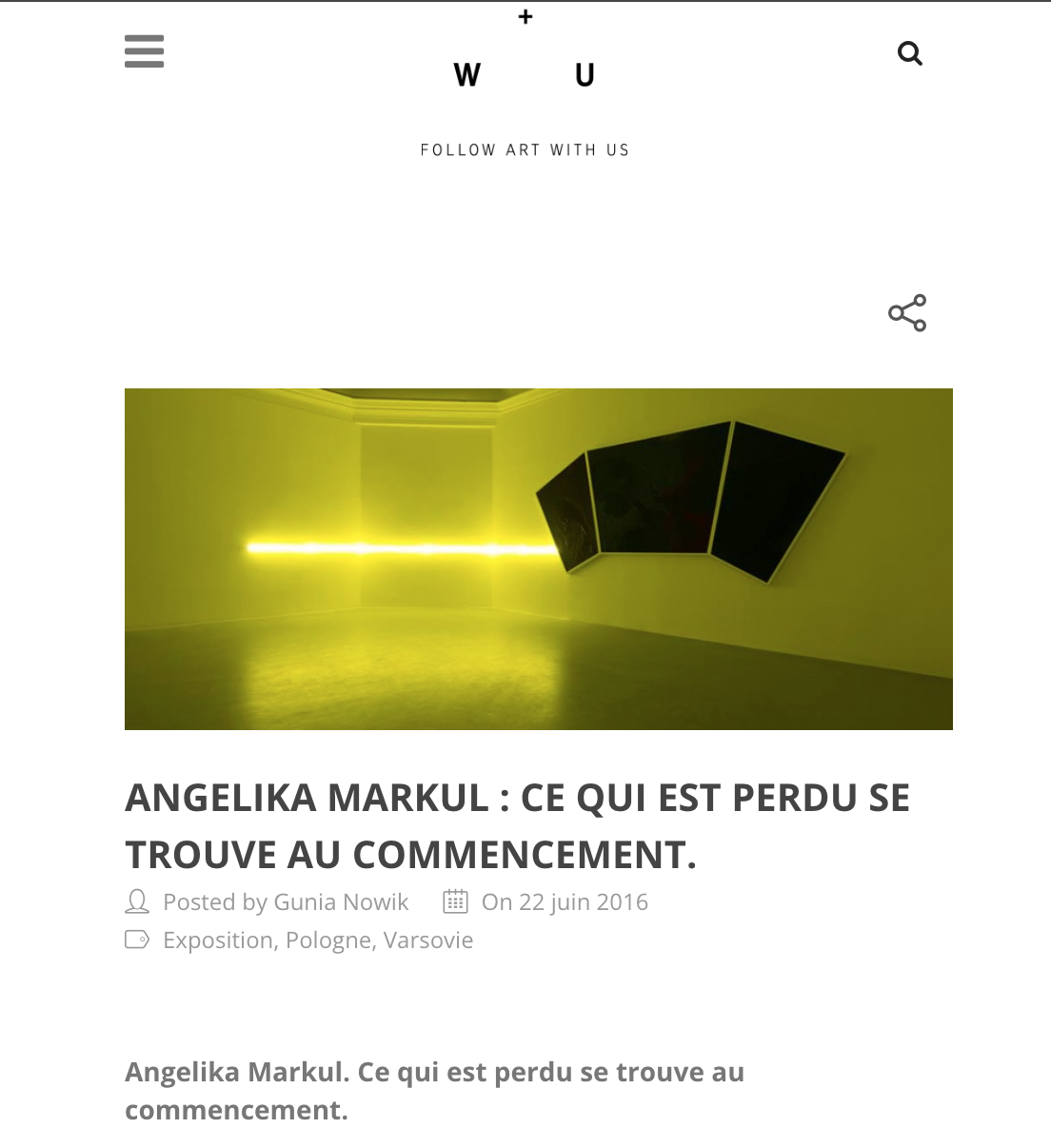The width and height of the screenshot is (1051, 1148).
Task: Share this Angelika Markul article
Action: [907, 313]
